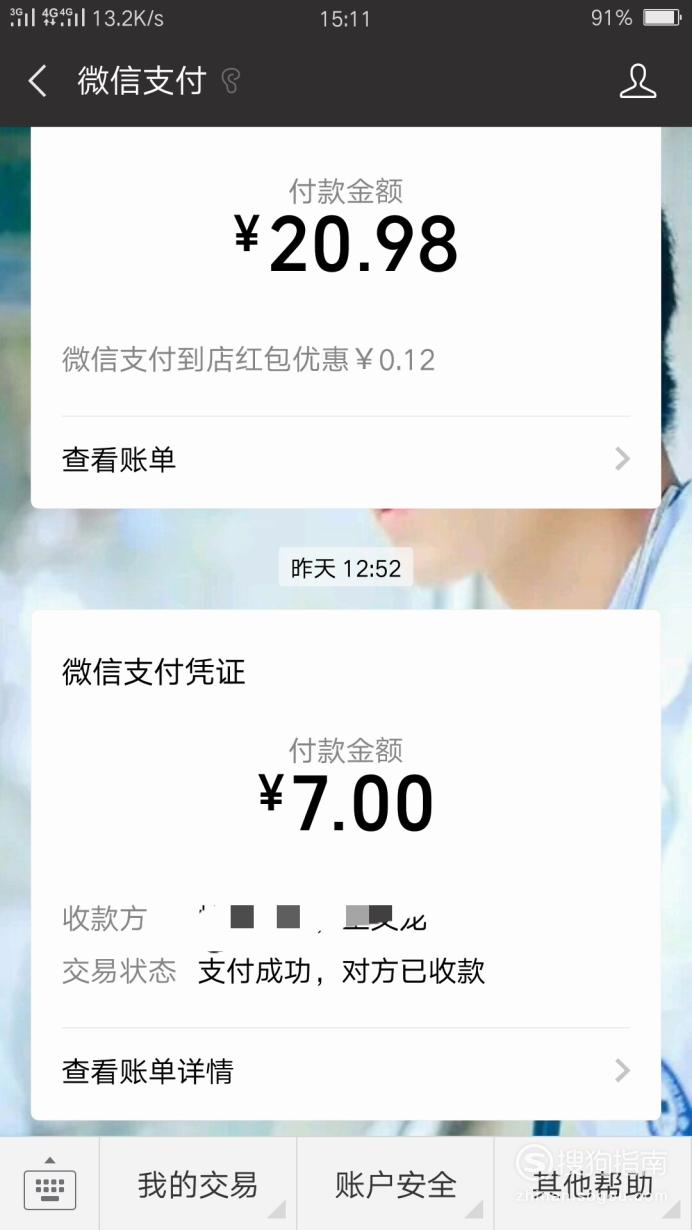Viewport: 692px width, 1230px height.
Task: Open the 其他帮助 menu
Action: 594,1184
